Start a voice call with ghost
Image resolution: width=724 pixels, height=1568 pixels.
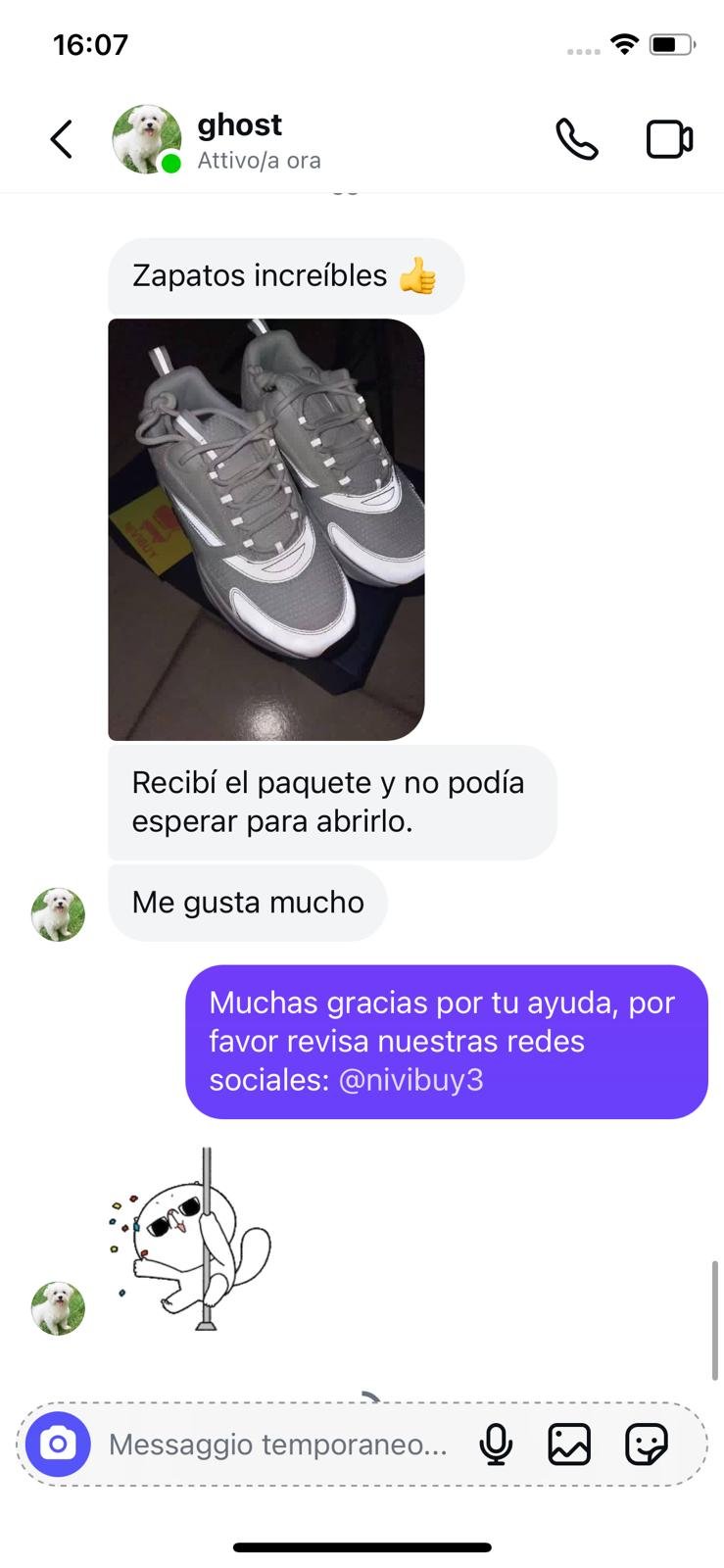click(x=576, y=139)
